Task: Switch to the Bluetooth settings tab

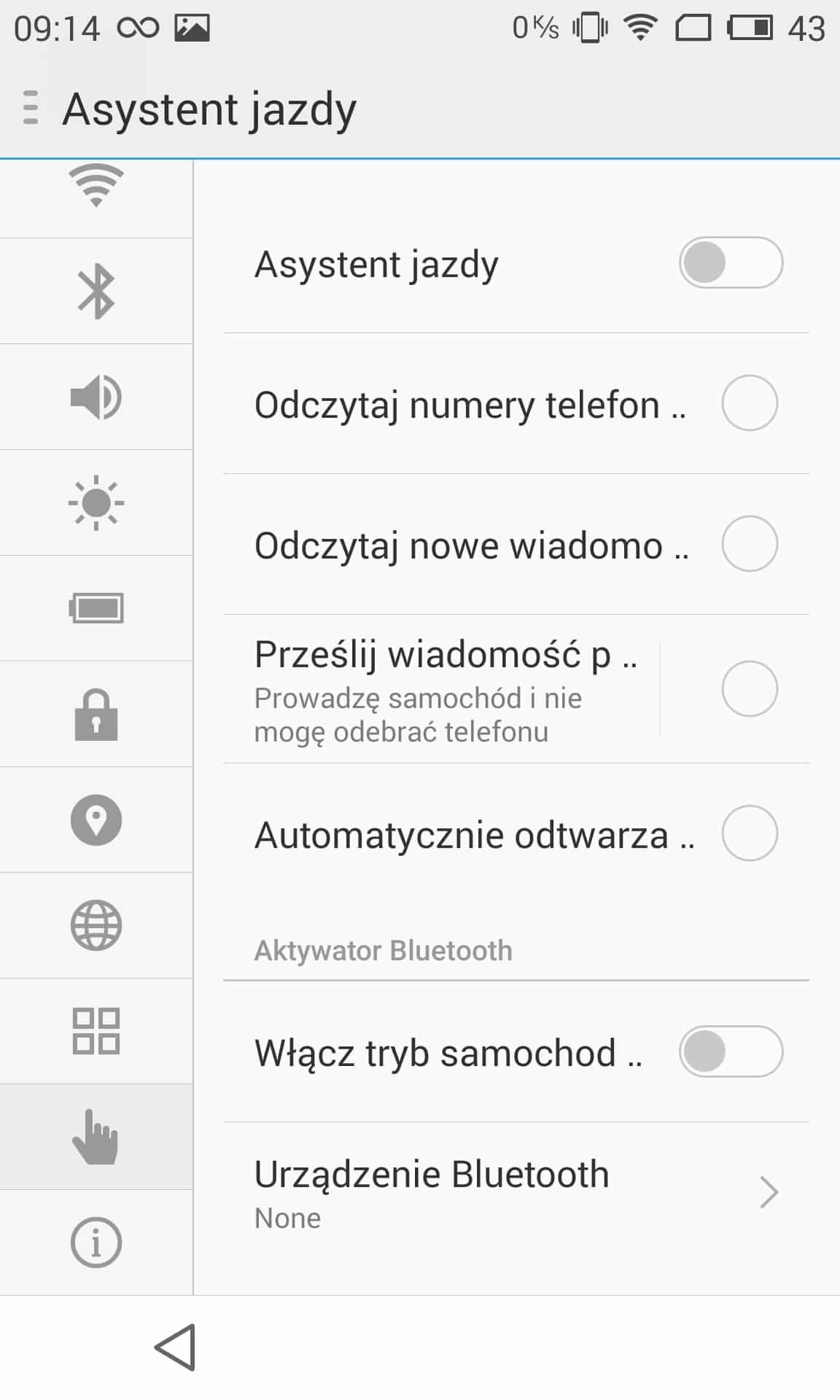Action: tap(96, 292)
